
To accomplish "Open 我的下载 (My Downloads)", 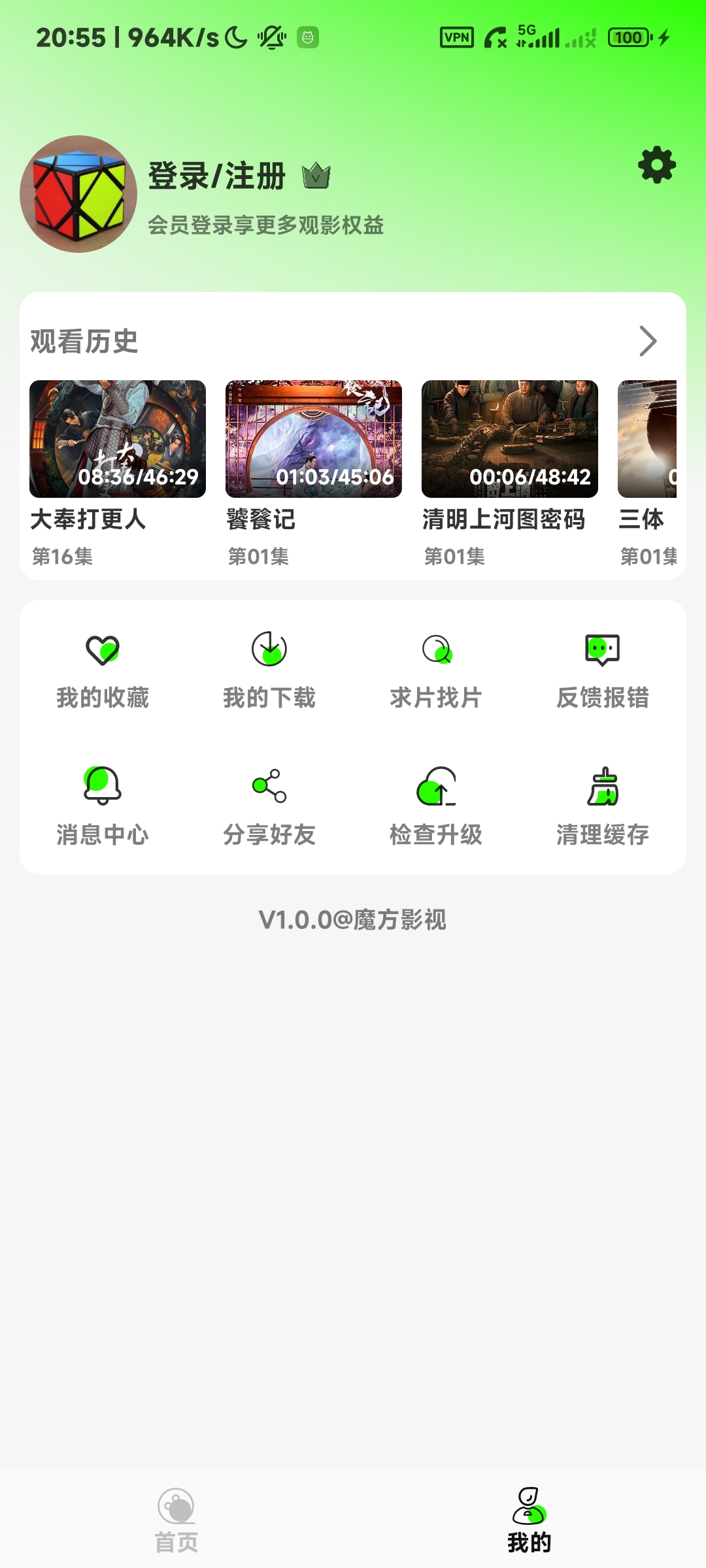I will [271, 668].
